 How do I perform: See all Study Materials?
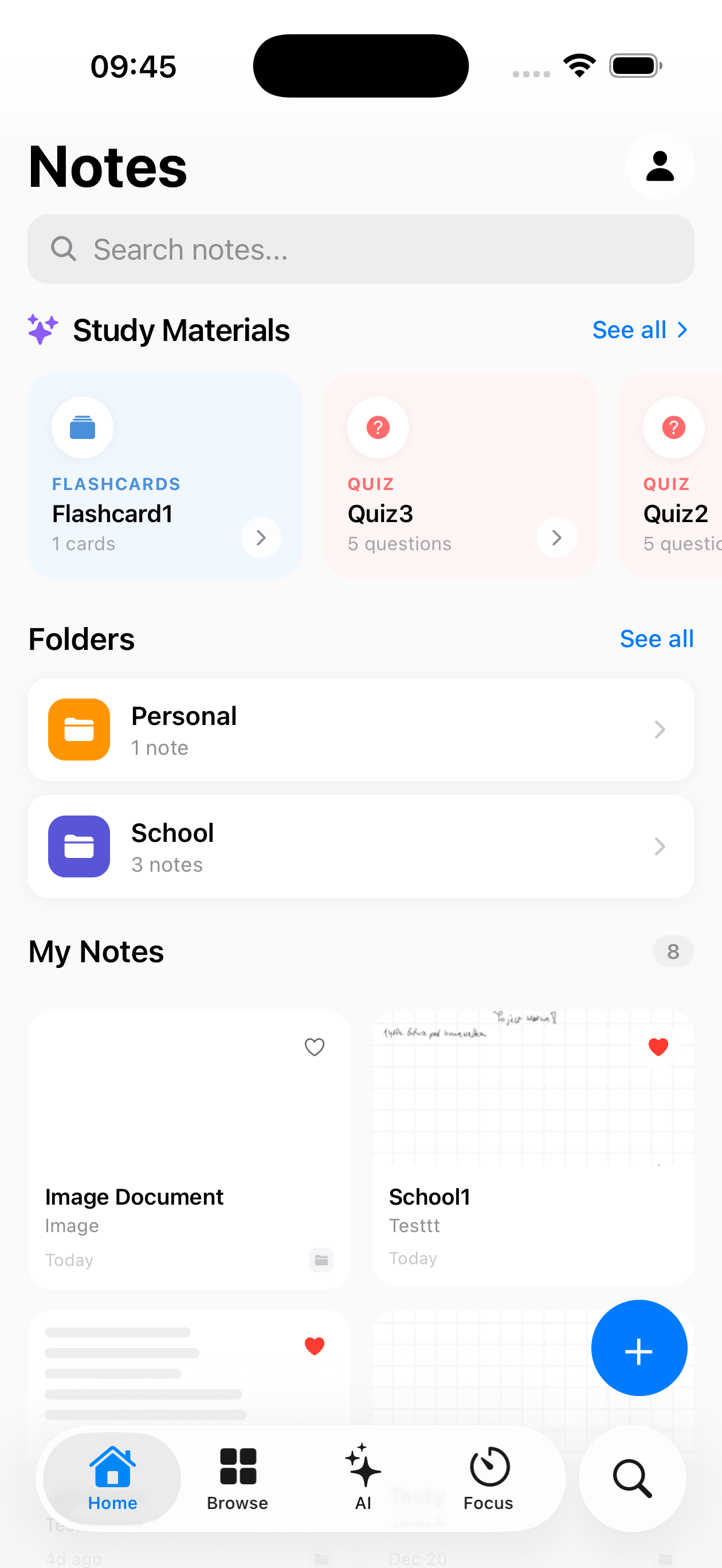639,330
